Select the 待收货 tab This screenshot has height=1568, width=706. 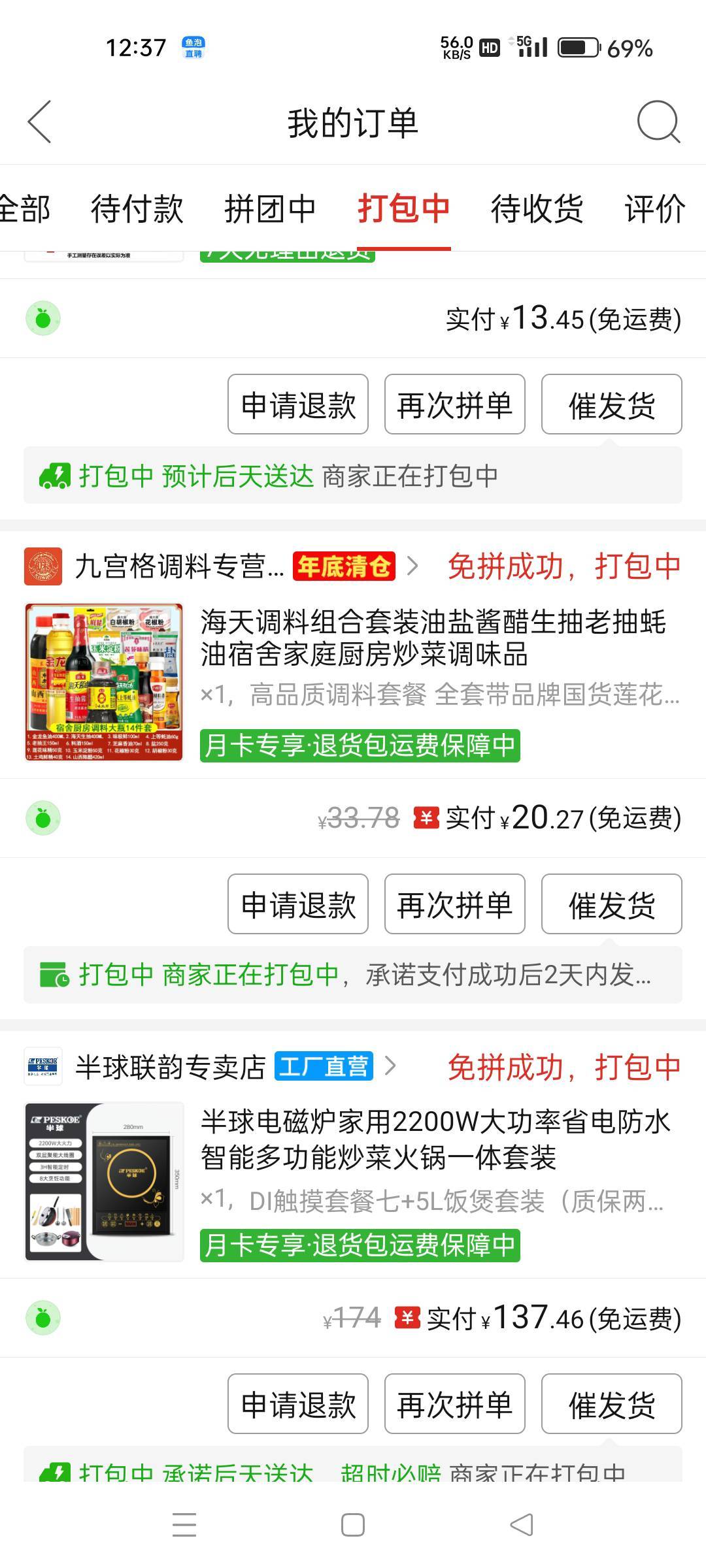coord(537,209)
